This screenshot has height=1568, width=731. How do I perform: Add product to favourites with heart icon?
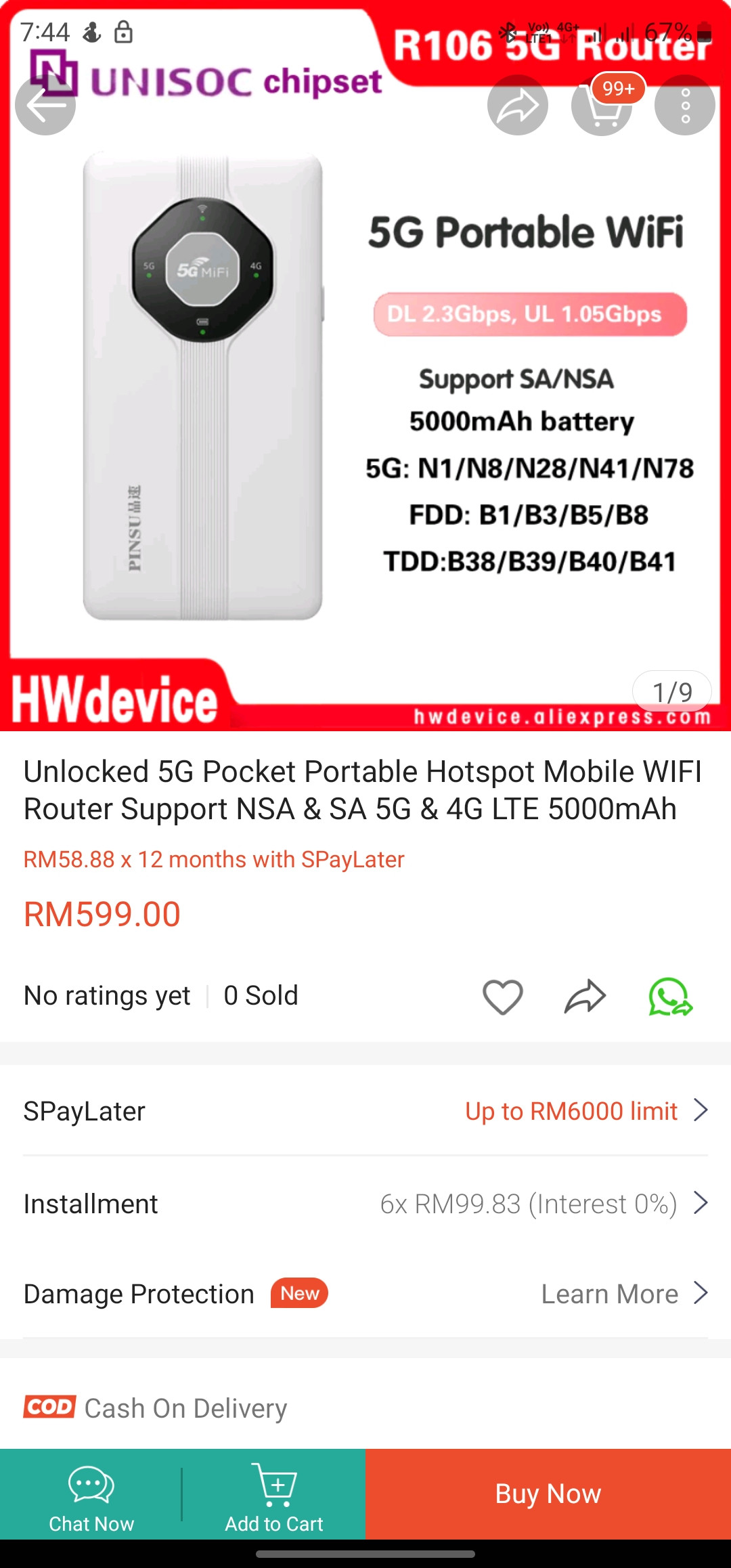click(502, 997)
